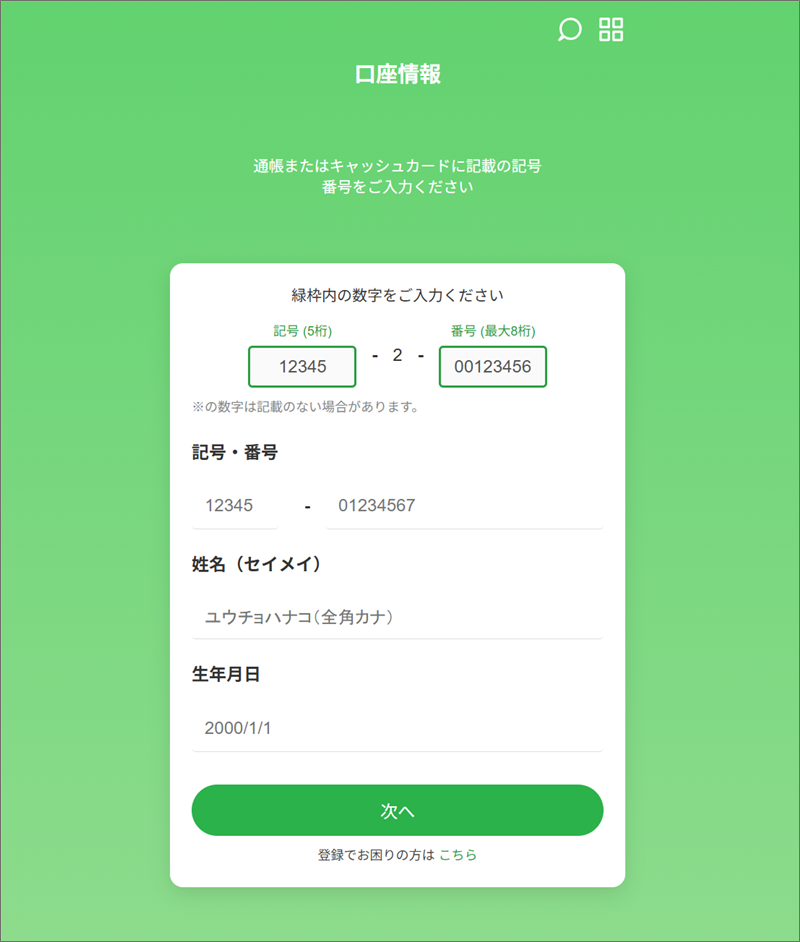Tap the 記号 field showing 12345
This screenshot has width=800, height=942.
click(x=234, y=506)
